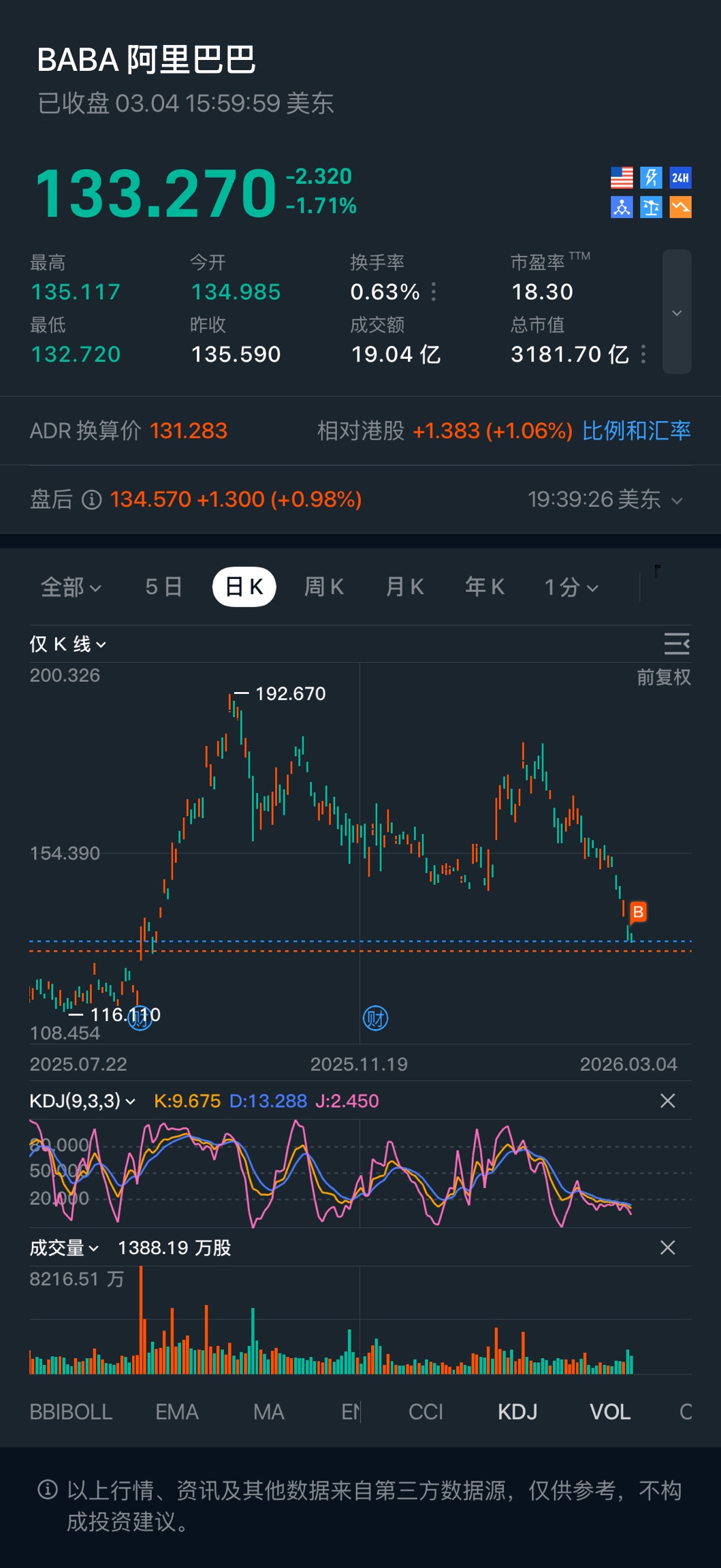Select the 年K chart tab

click(x=485, y=586)
